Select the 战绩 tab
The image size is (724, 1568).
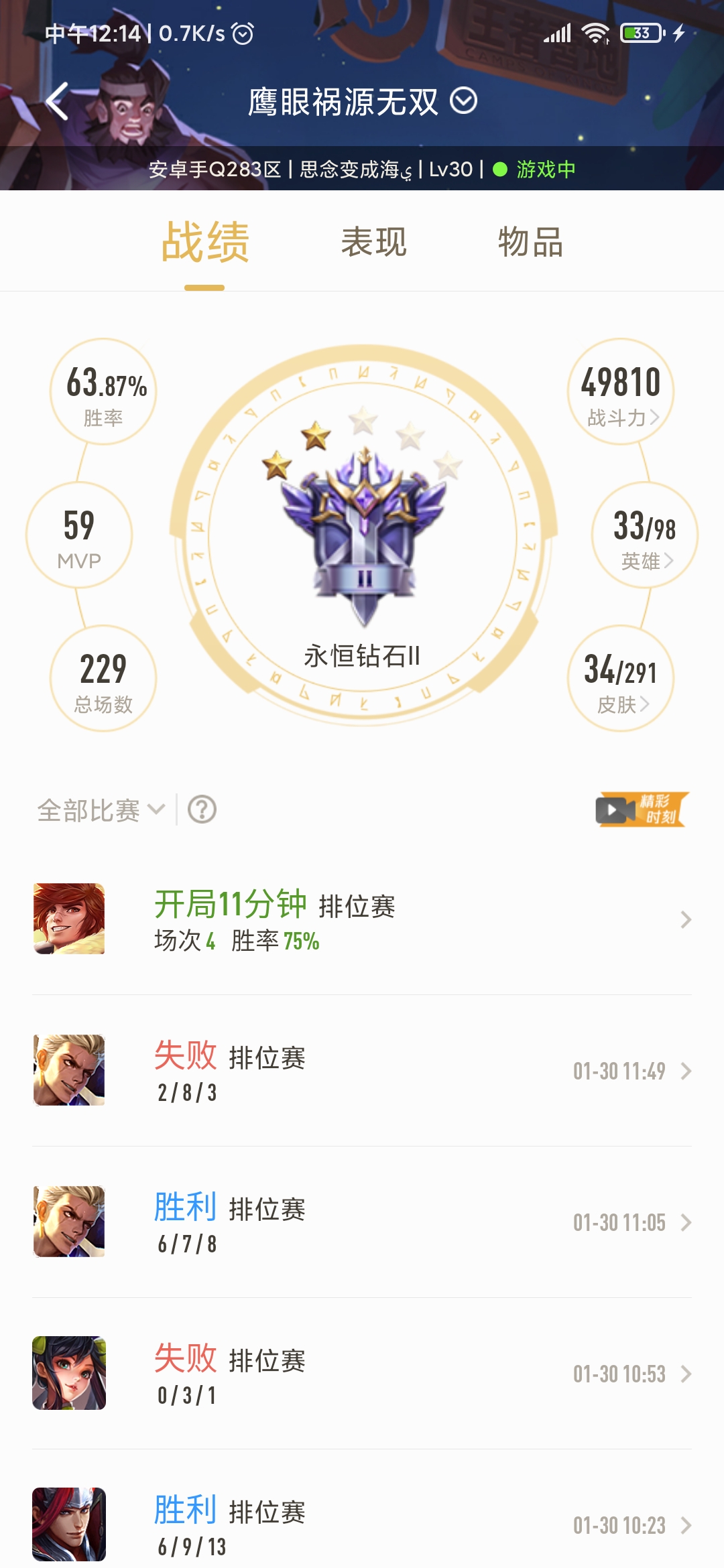(205, 242)
